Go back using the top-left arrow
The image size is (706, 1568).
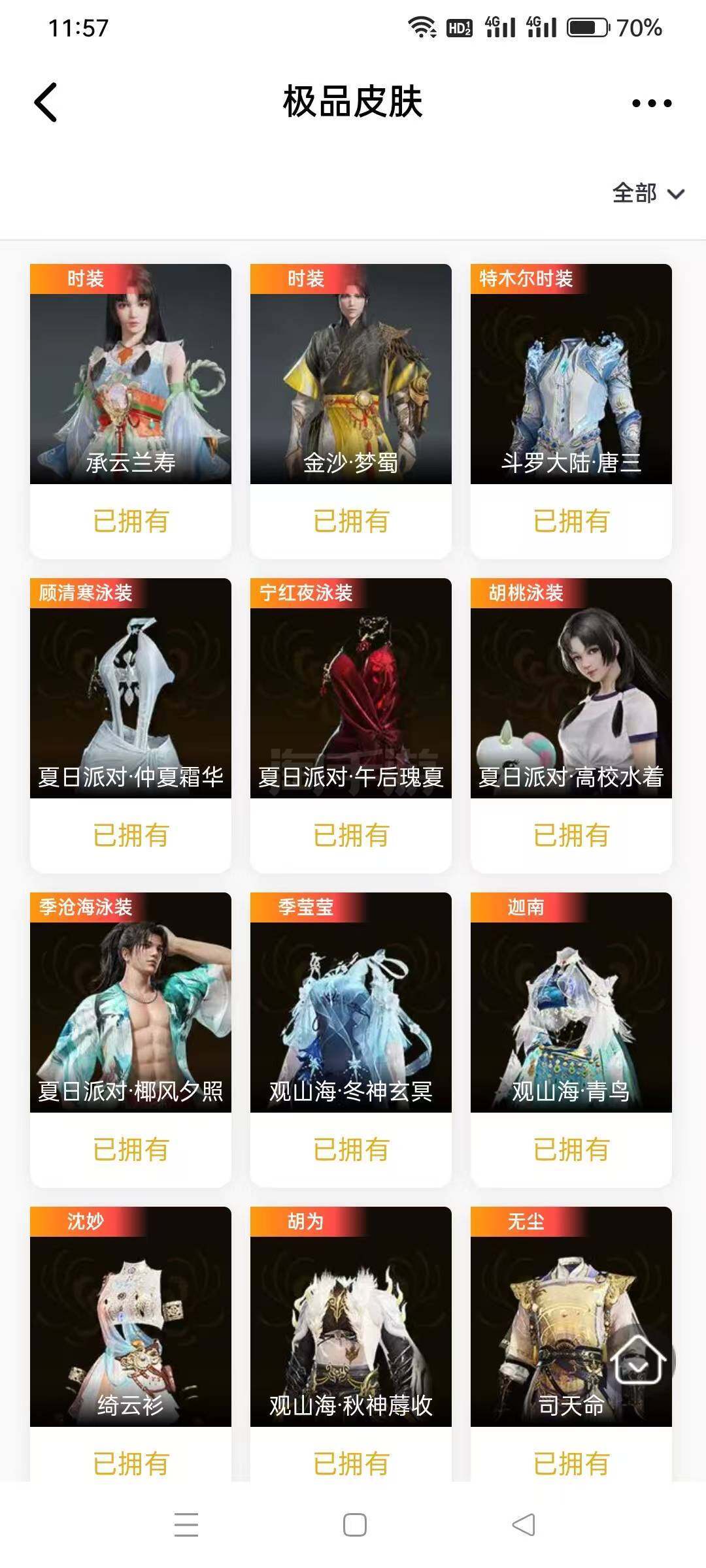coord(46,103)
